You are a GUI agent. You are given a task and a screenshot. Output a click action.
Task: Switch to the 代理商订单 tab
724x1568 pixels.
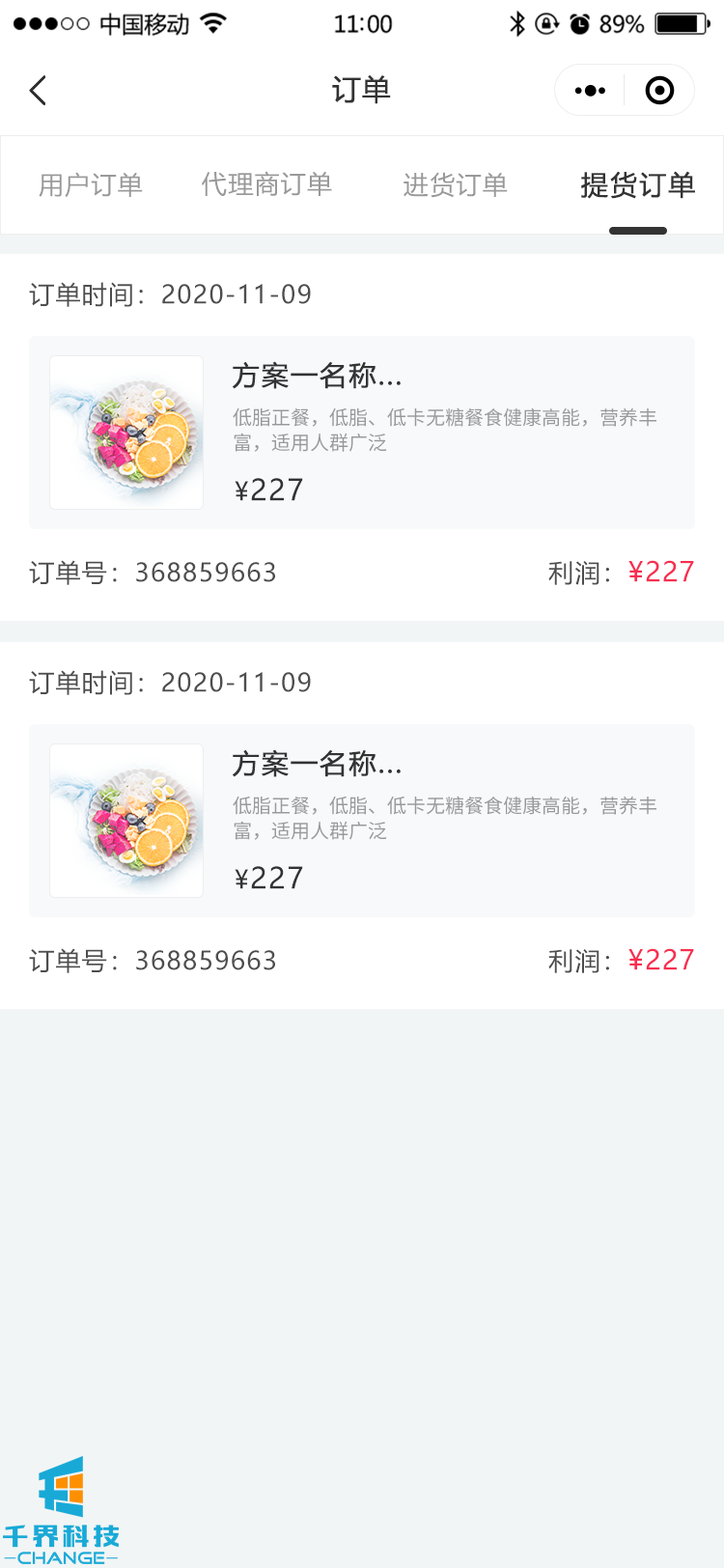pos(266,184)
